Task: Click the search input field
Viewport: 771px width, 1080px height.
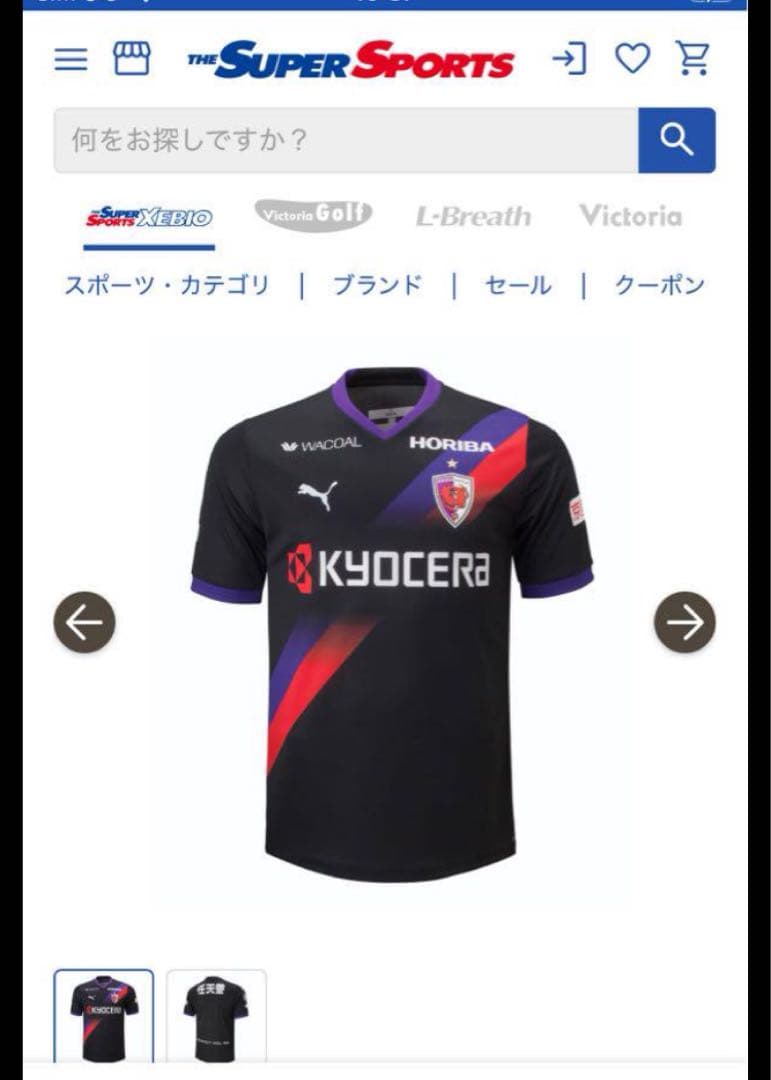Action: 340,141
